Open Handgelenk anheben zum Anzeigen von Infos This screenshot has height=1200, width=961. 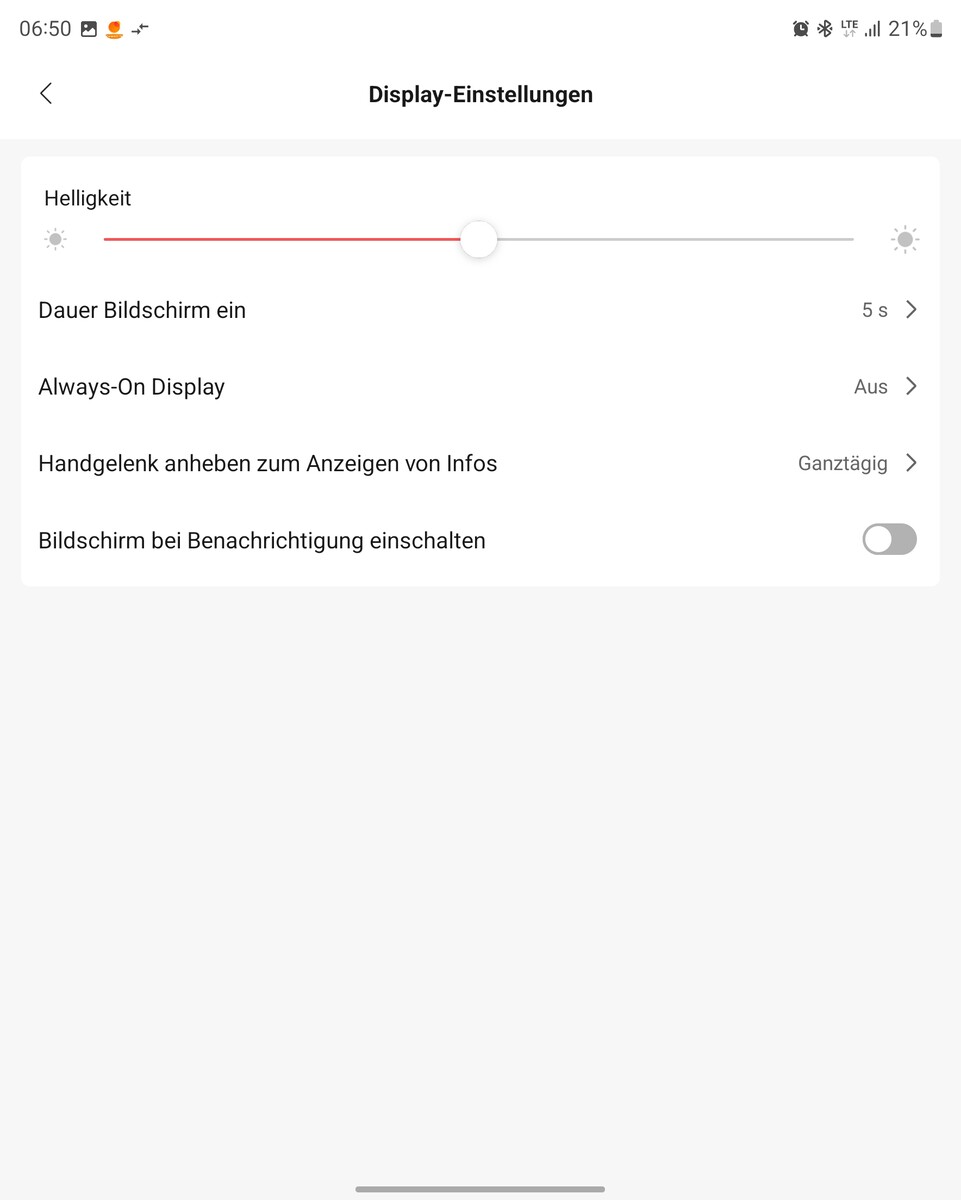[478, 464]
